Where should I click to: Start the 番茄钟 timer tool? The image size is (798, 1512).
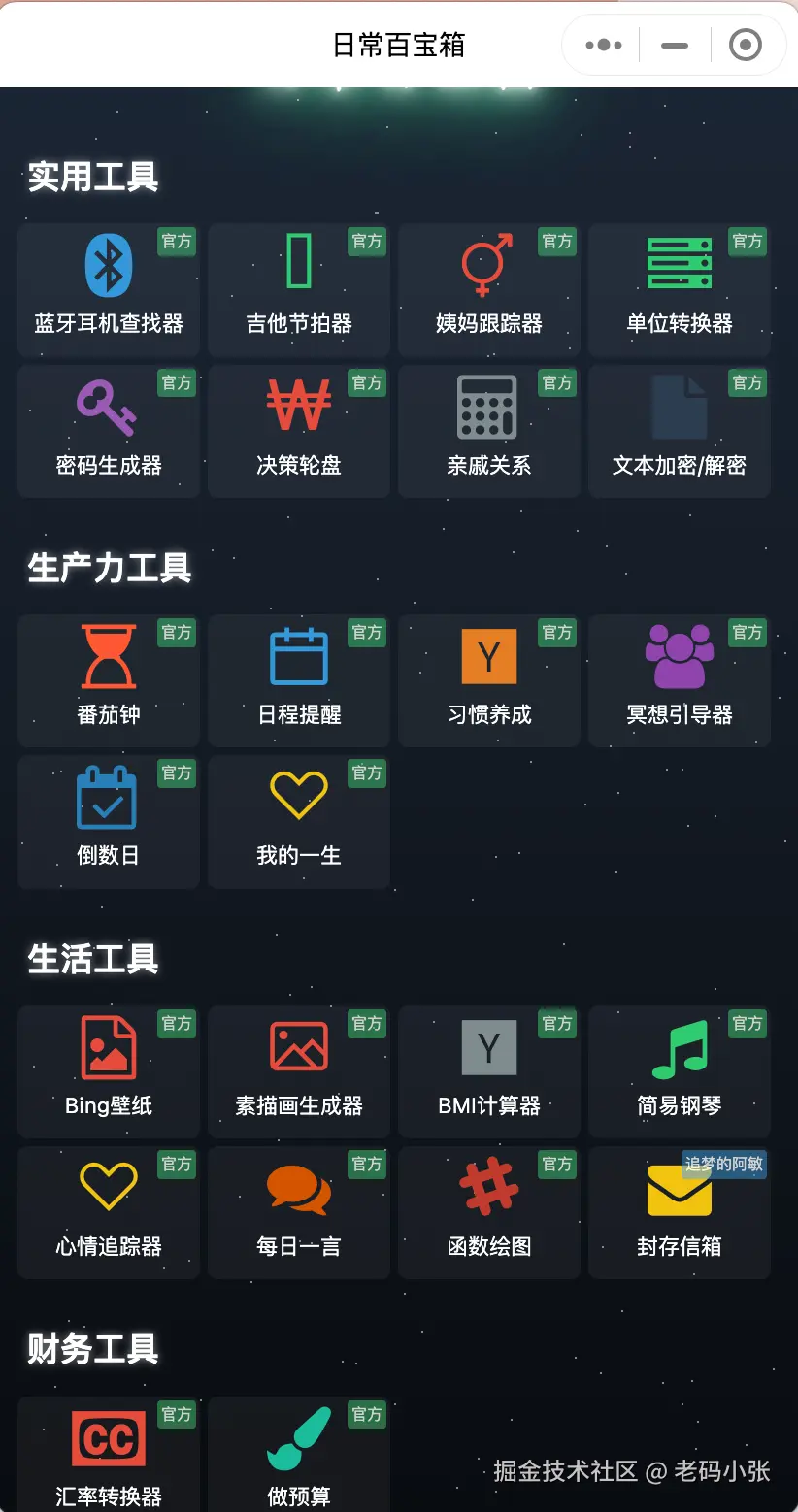[109, 679]
